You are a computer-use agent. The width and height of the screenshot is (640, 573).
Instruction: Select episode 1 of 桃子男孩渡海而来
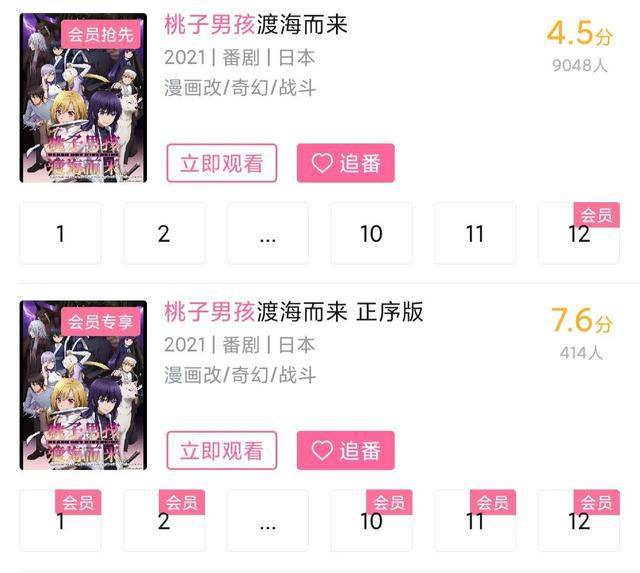[x=60, y=234]
